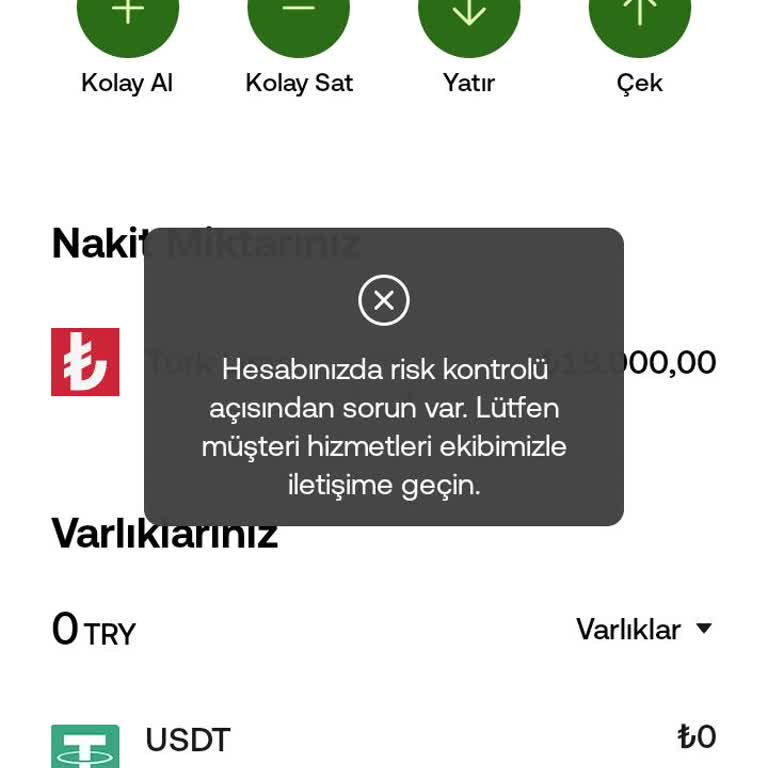Tap the Kolay Al plus button

127,20
